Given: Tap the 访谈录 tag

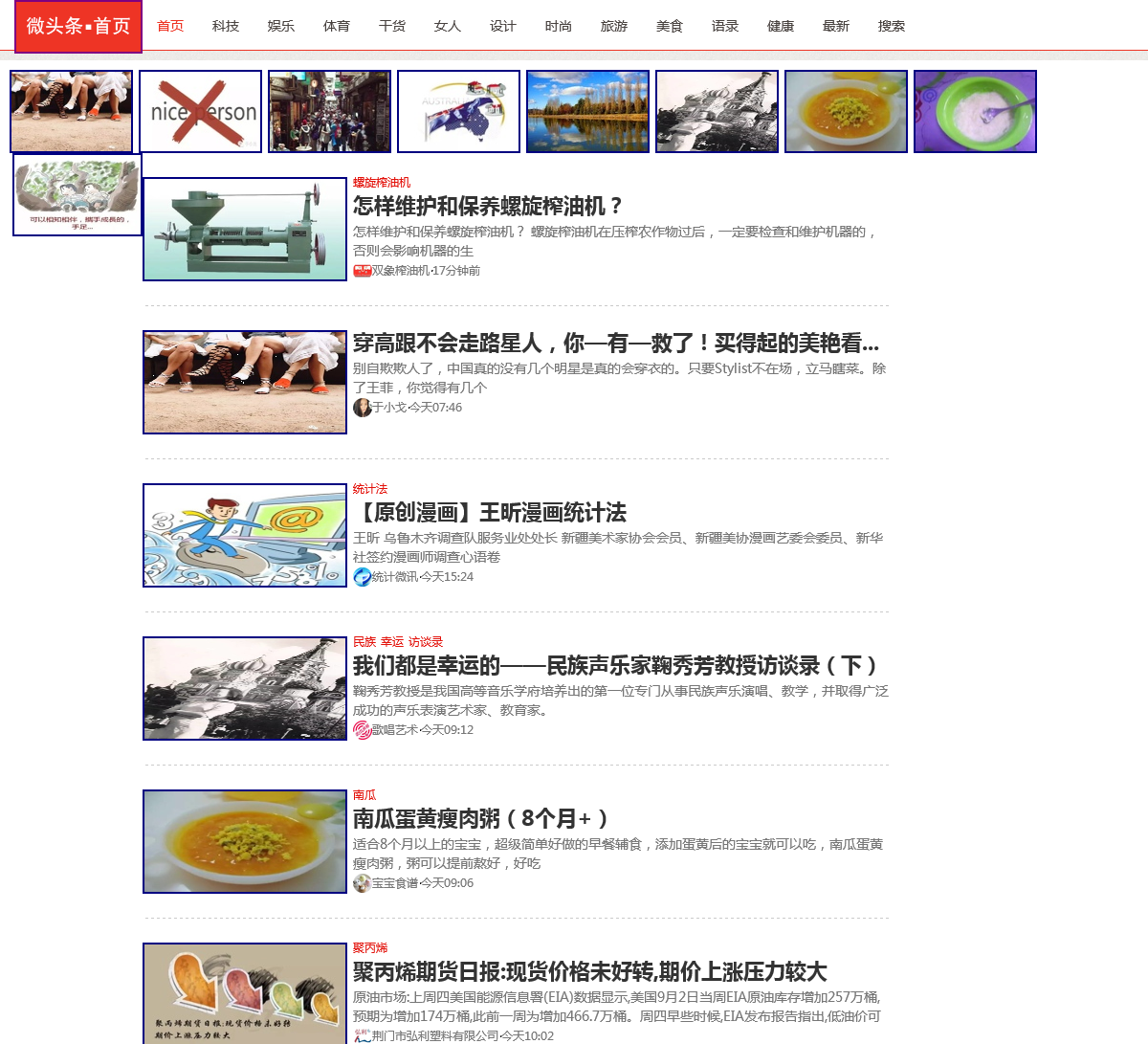Looking at the screenshot, I should click(426, 642).
